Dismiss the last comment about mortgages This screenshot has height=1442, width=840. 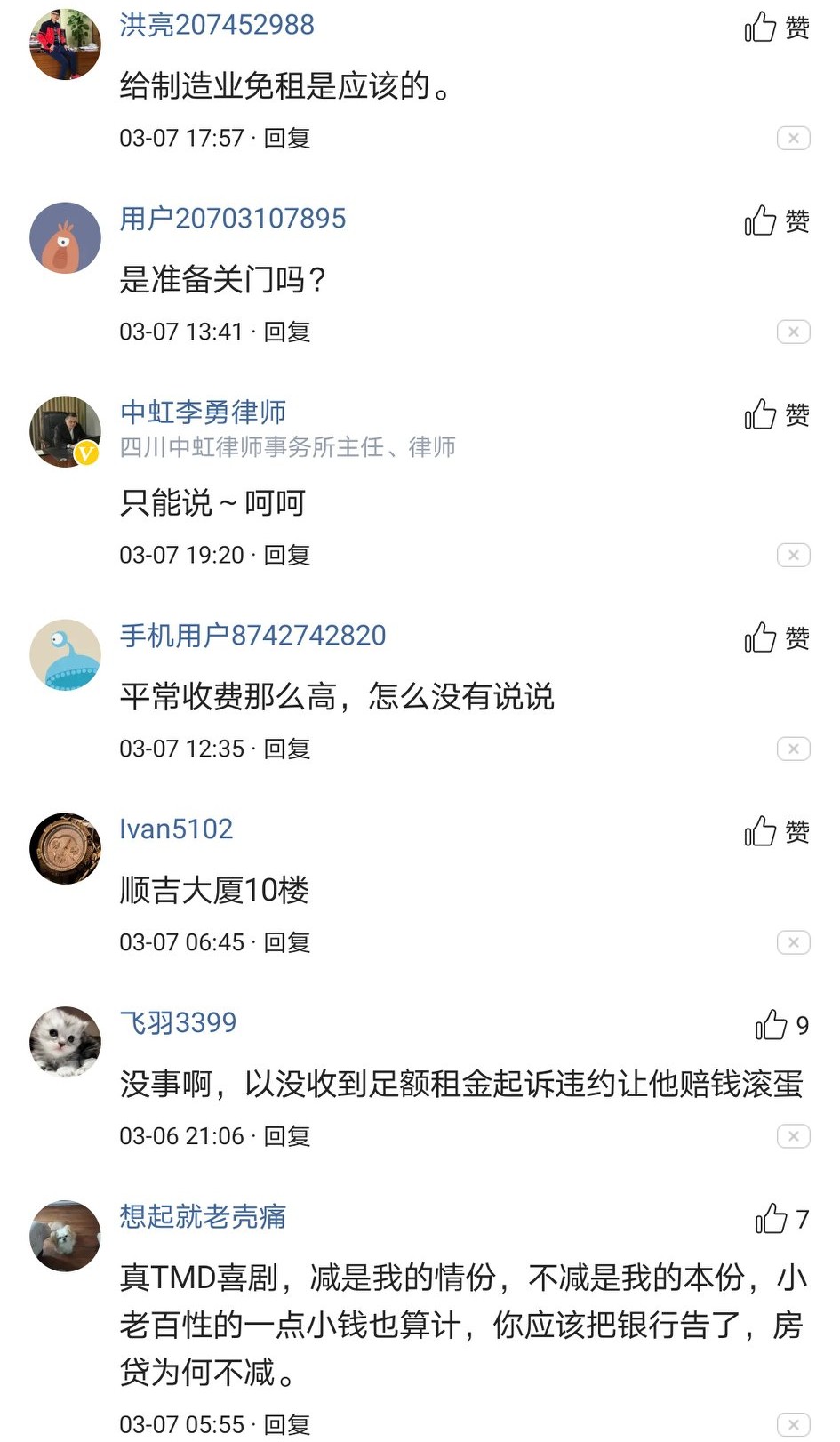792,1426
